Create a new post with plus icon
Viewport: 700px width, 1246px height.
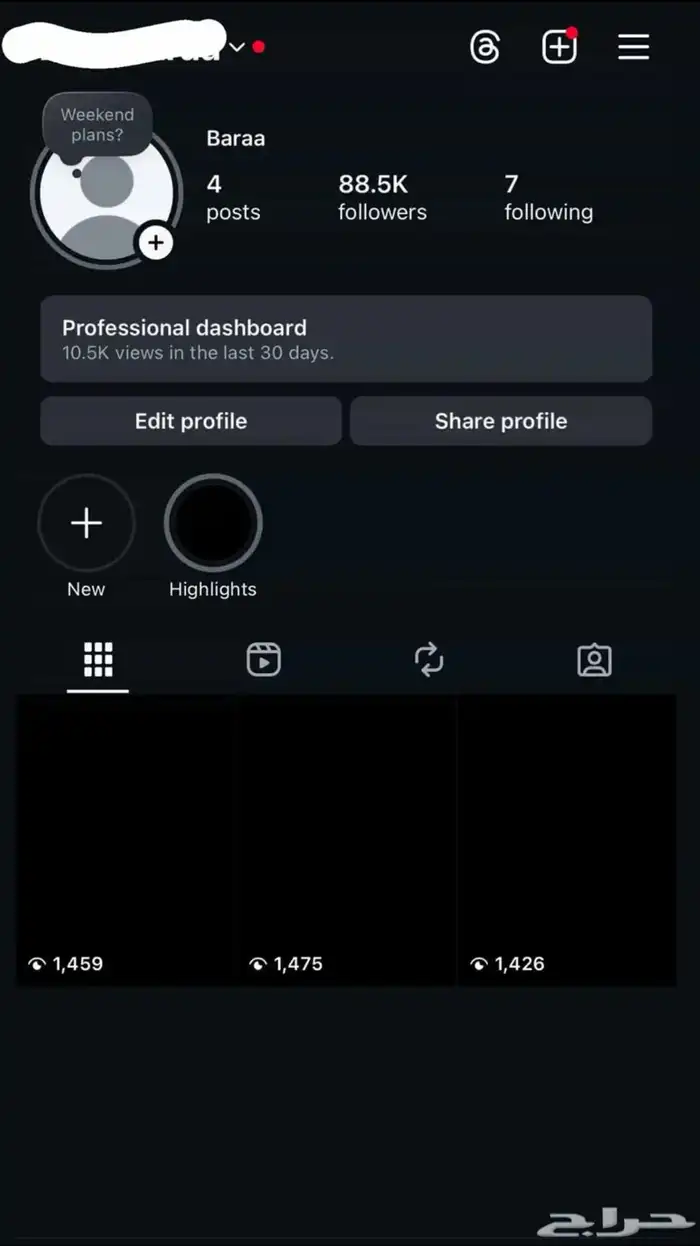coord(560,47)
